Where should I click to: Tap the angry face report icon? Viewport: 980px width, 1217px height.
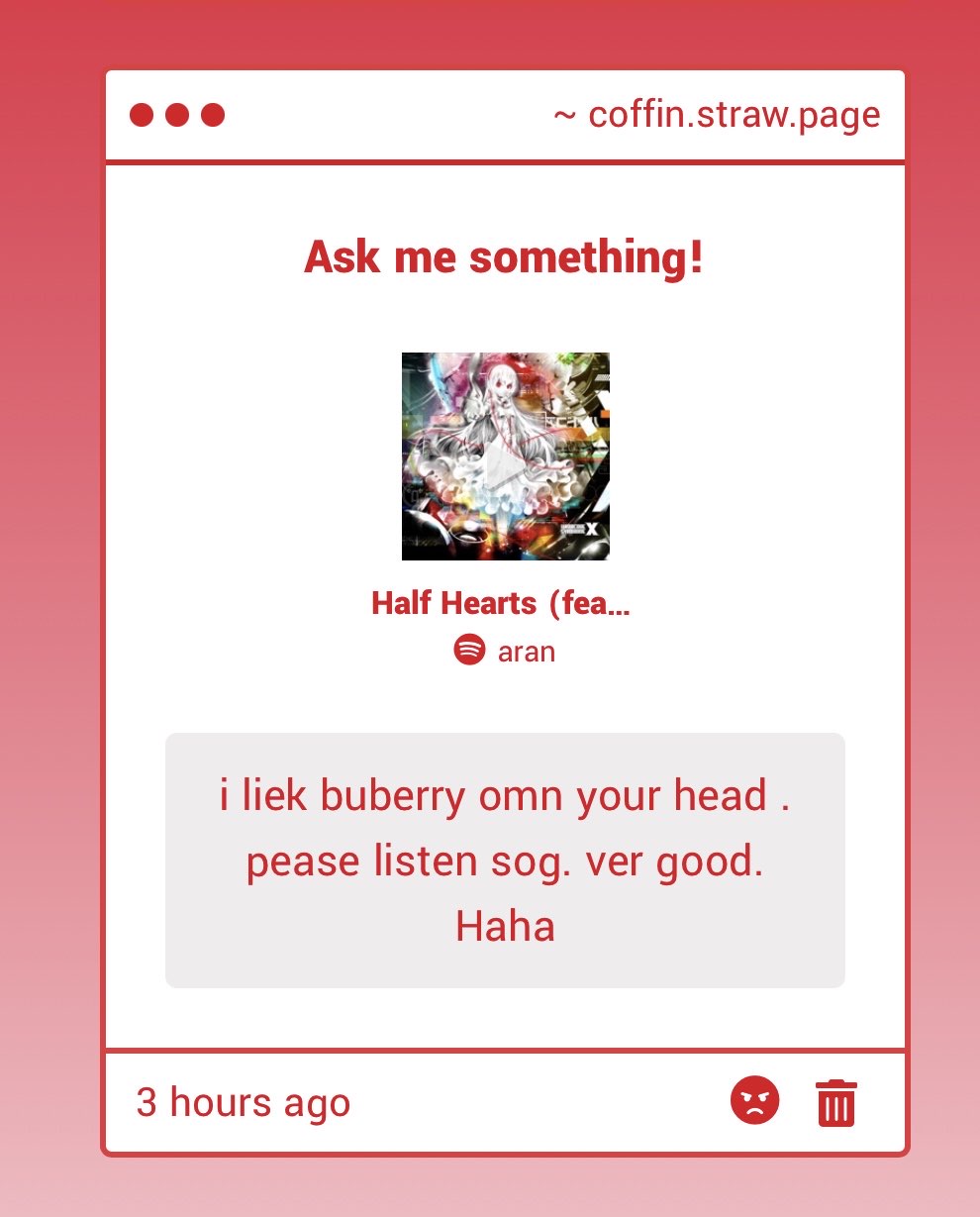[754, 1101]
